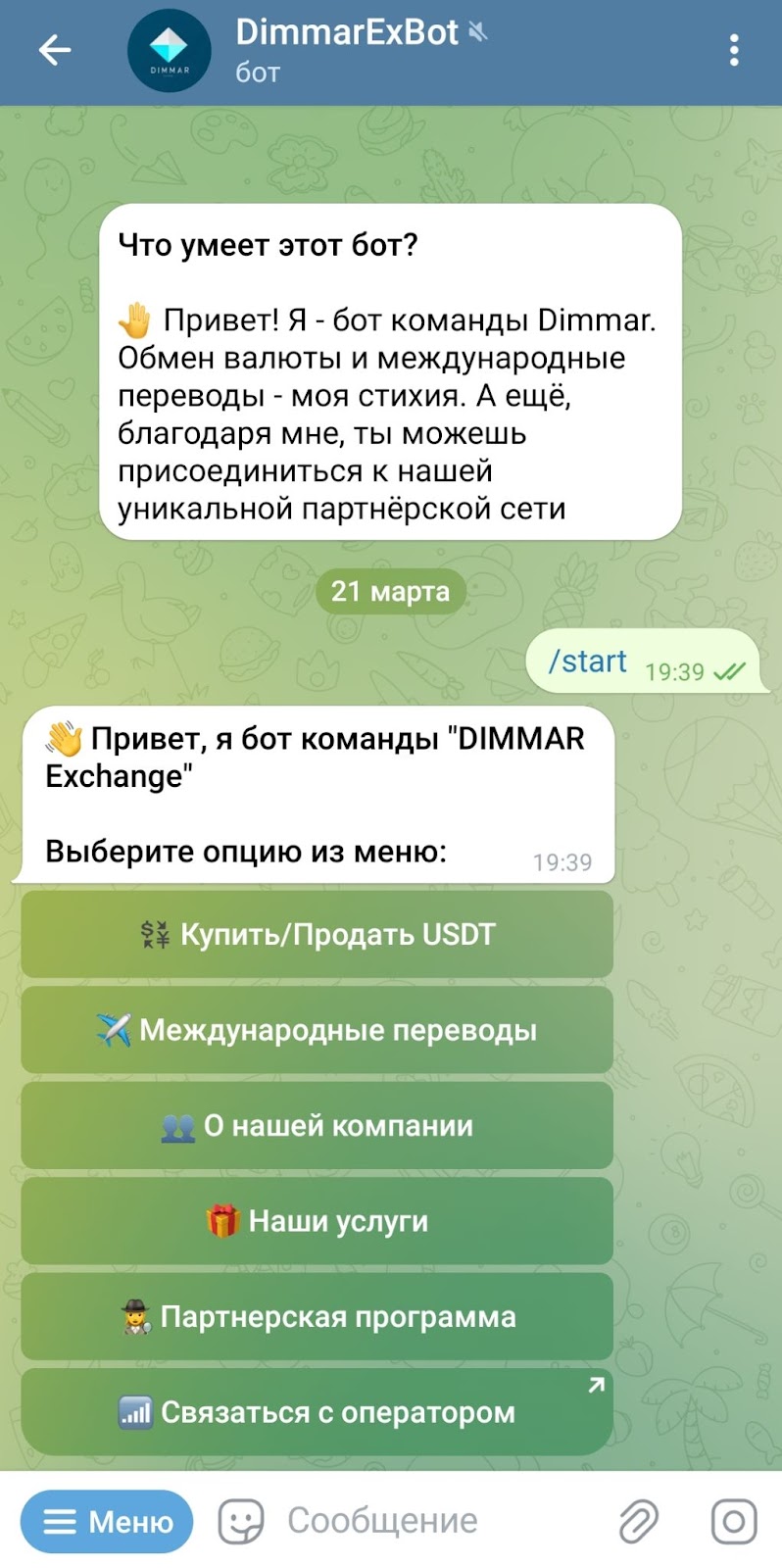The image size is (782, 1568).
Task: Tap Связаться с оператором button
Action: tap(318, 1412)
